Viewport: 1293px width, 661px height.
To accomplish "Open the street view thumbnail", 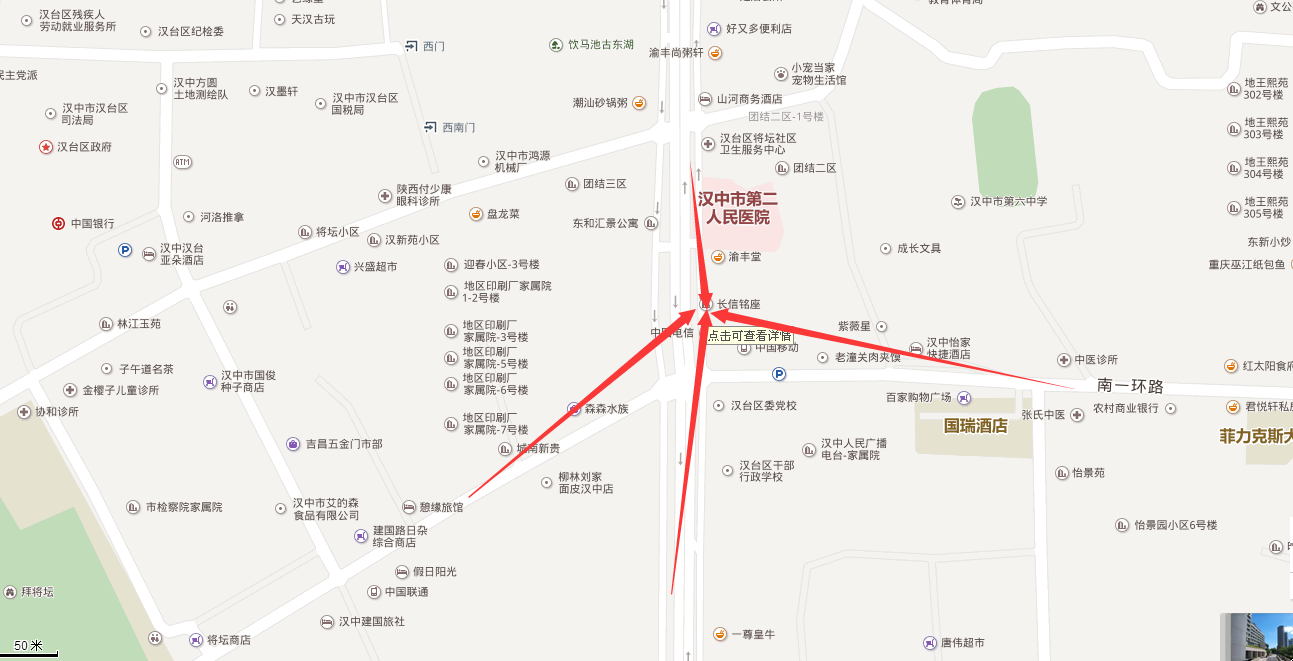I will pyautogui.click(x=1256, y=636).
